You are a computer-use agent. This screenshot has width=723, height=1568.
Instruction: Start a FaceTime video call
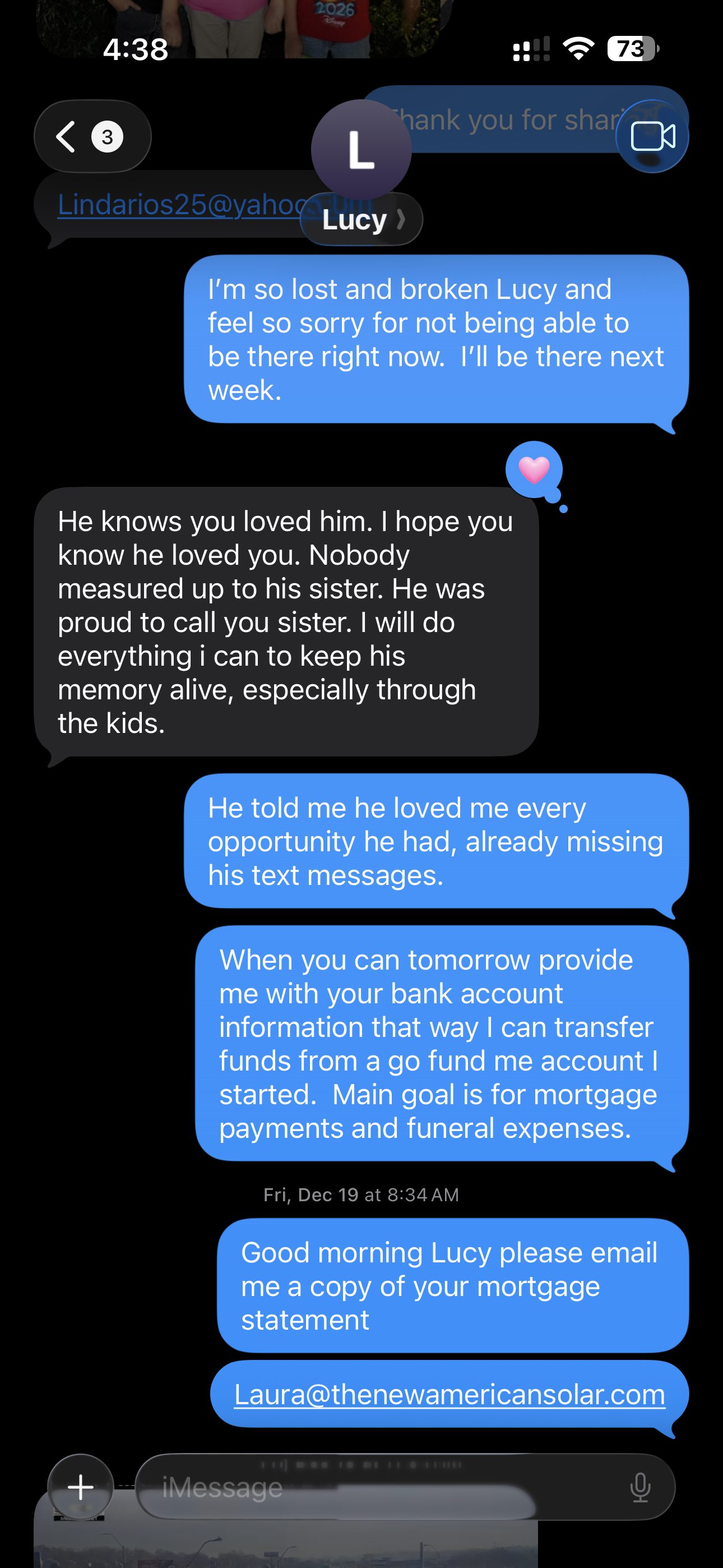(652, 136)
